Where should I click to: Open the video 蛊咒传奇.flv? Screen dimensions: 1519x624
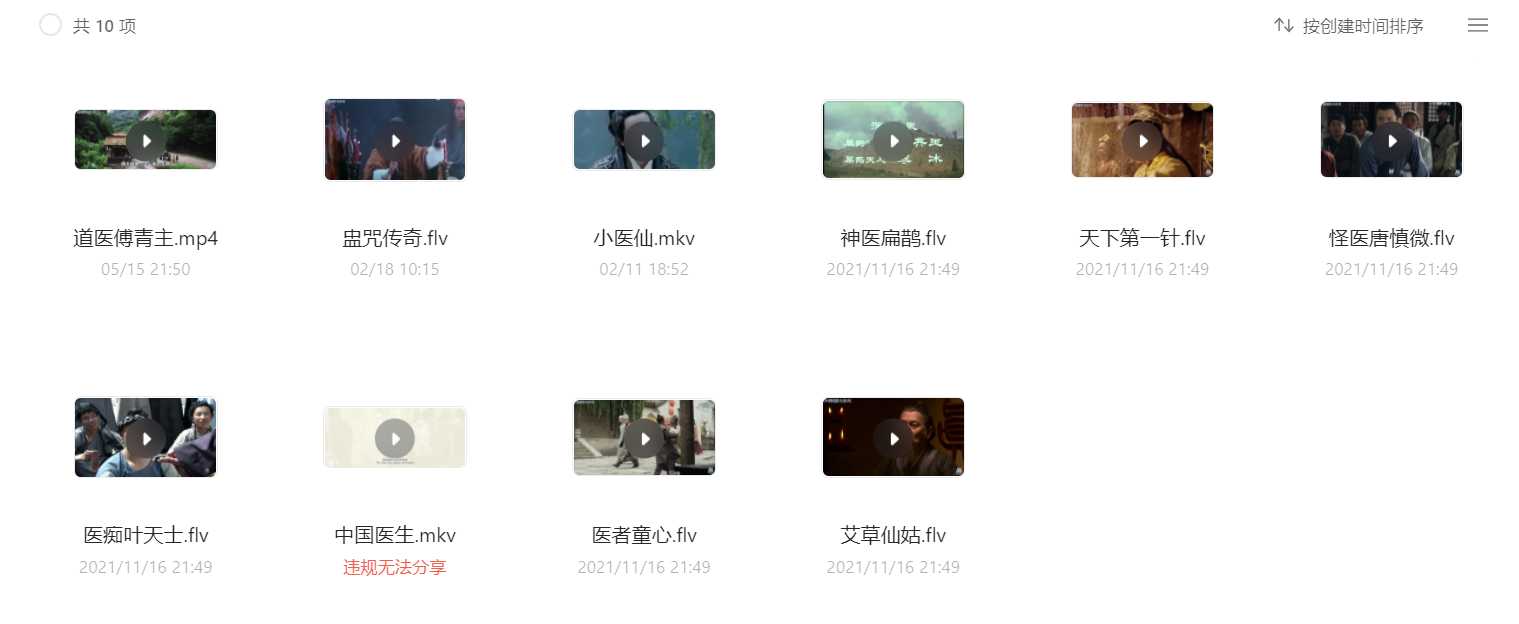tap(395, 140)
